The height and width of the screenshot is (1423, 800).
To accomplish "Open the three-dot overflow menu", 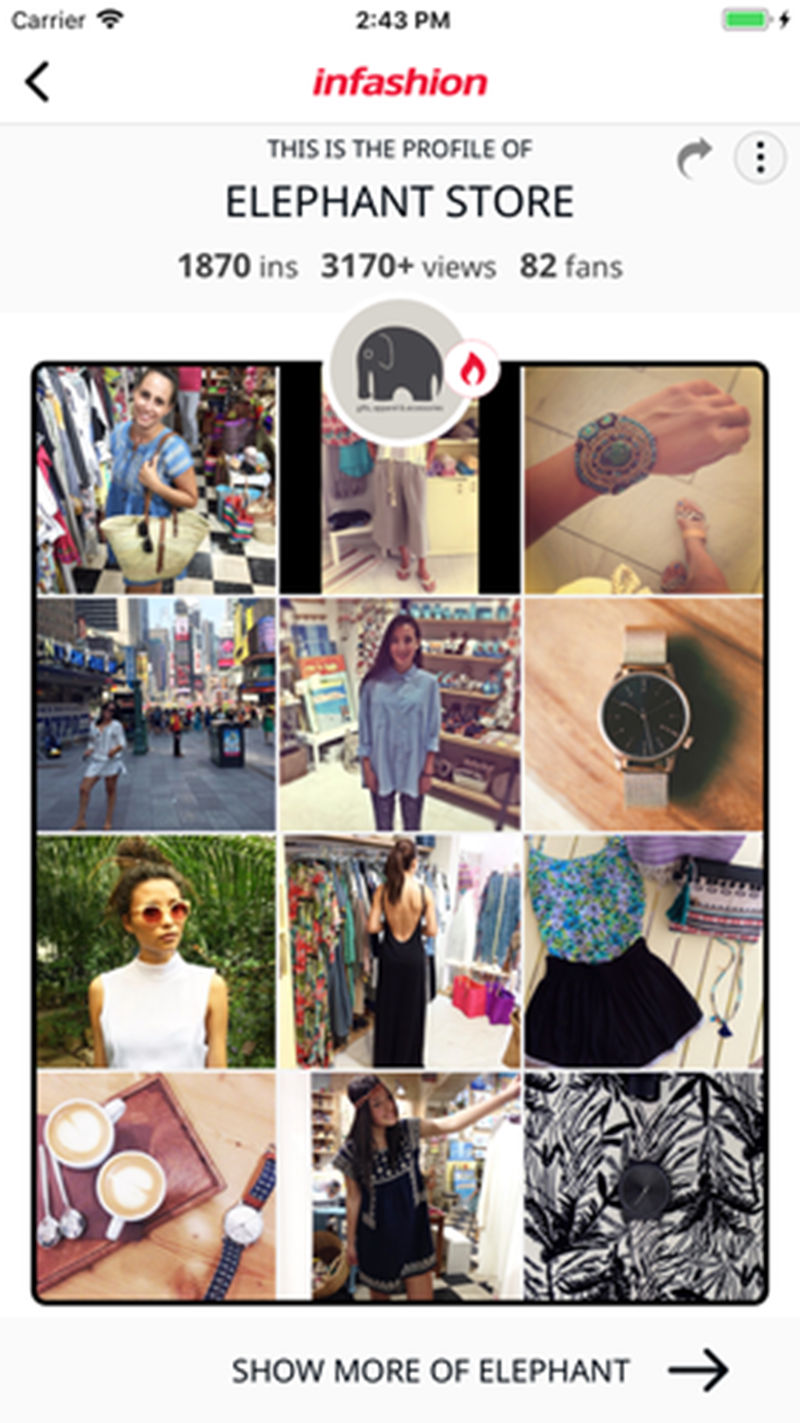I will [760, 157].
